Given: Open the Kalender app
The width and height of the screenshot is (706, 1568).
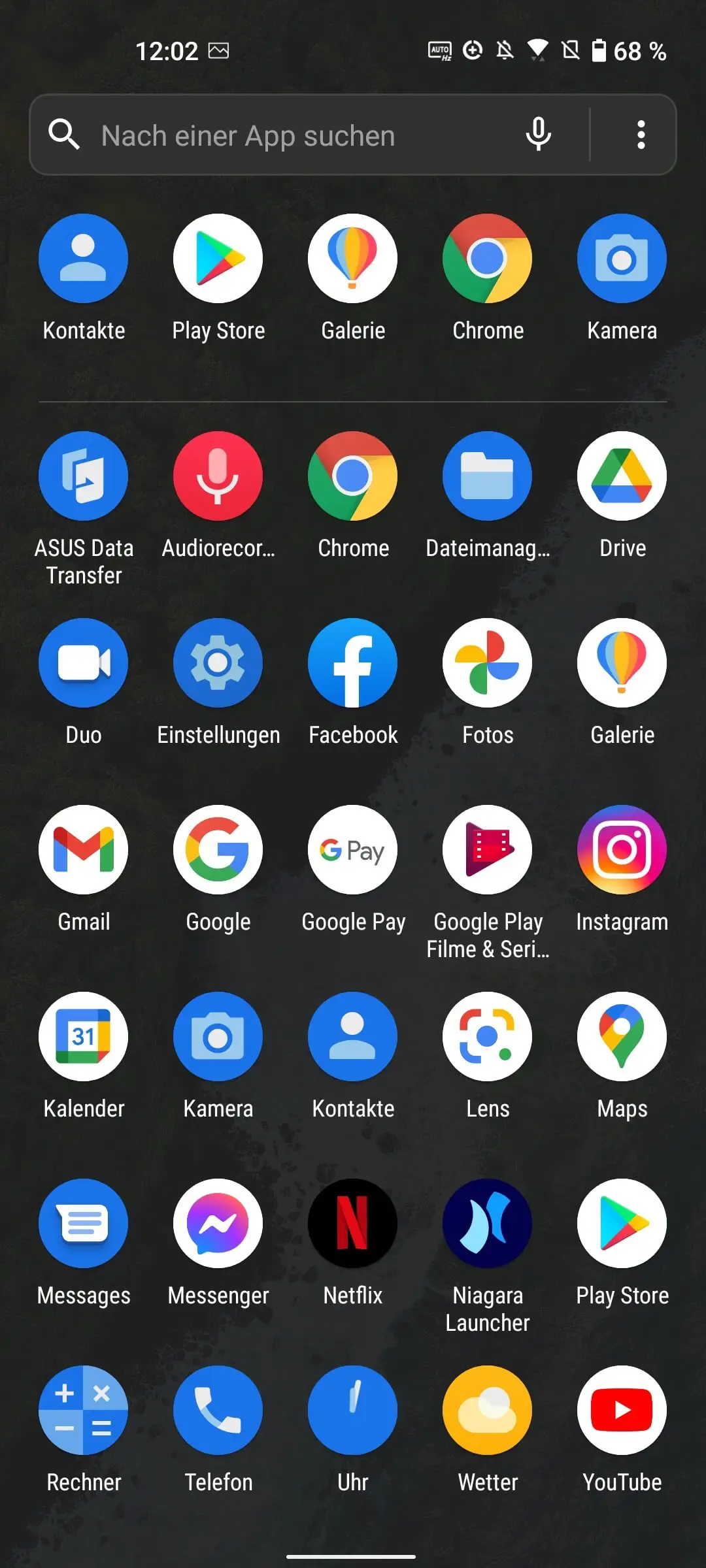Looking at the screenshot, I should tap(84, 1037).
